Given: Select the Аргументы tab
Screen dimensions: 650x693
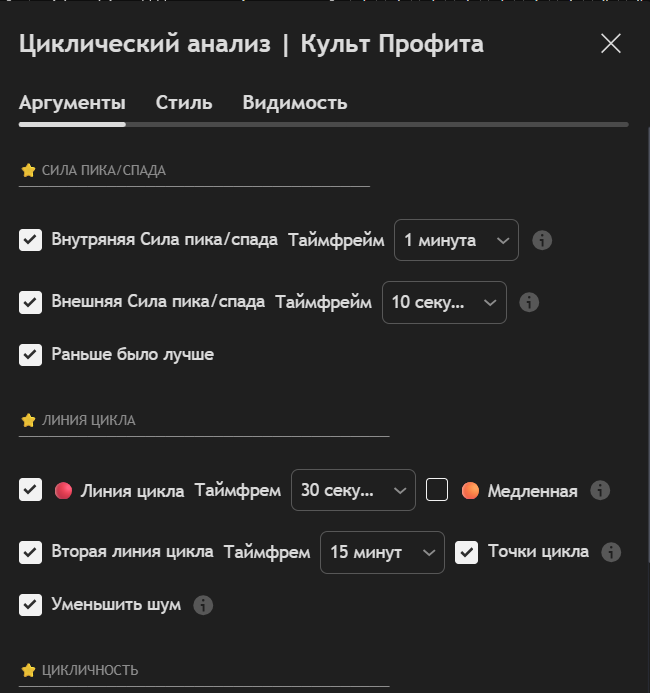Looking at the screenshot, I should [x=72, y=102].
